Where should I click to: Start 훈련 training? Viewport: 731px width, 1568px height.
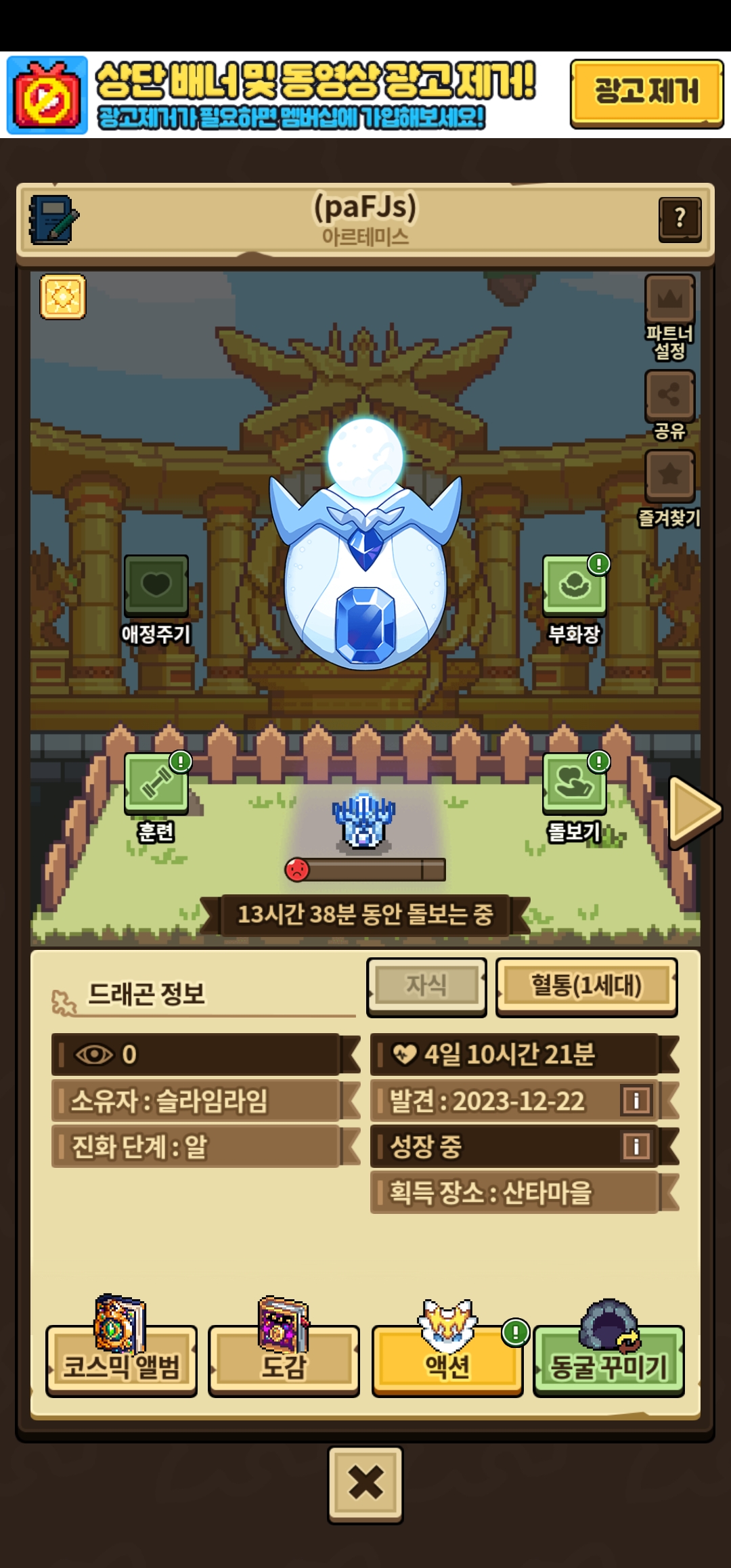156,784
